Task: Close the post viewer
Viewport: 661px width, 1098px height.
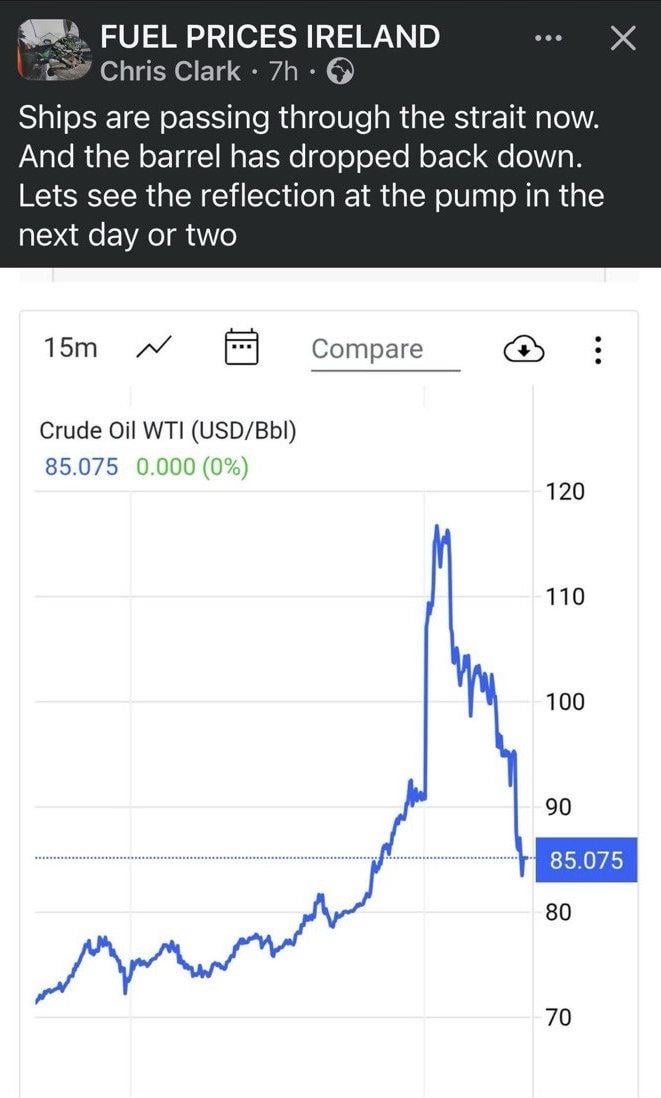Action: [622, 39]
